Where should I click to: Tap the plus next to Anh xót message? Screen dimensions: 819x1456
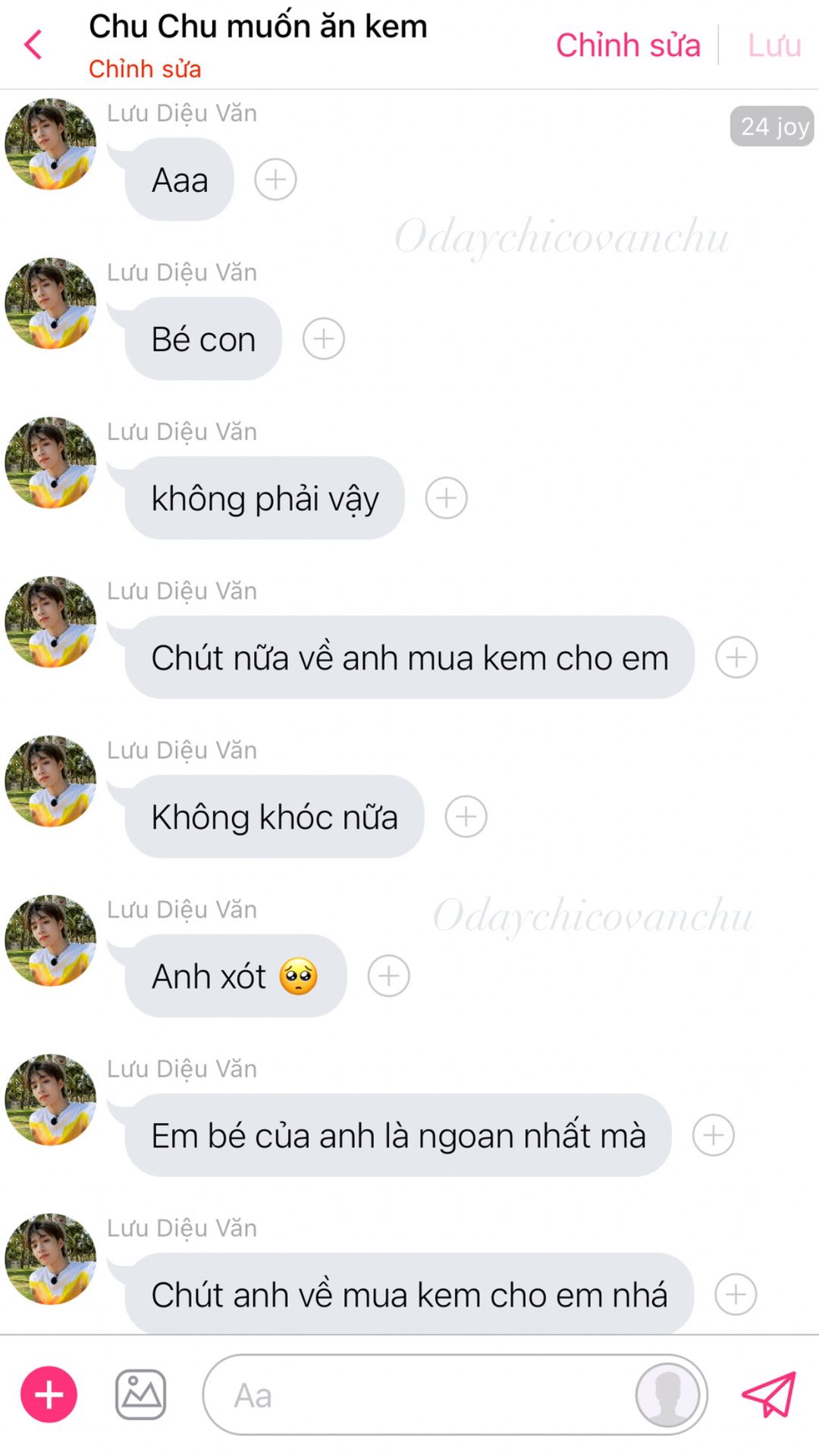pos(389,976)
